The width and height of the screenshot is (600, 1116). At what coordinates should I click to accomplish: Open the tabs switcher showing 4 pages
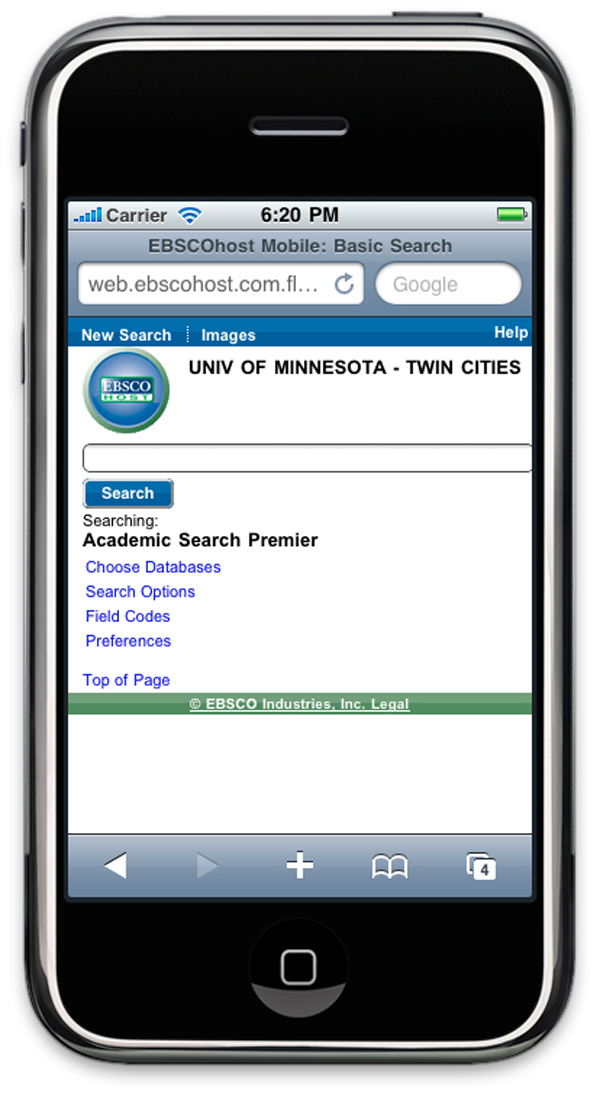pos(481,866)
